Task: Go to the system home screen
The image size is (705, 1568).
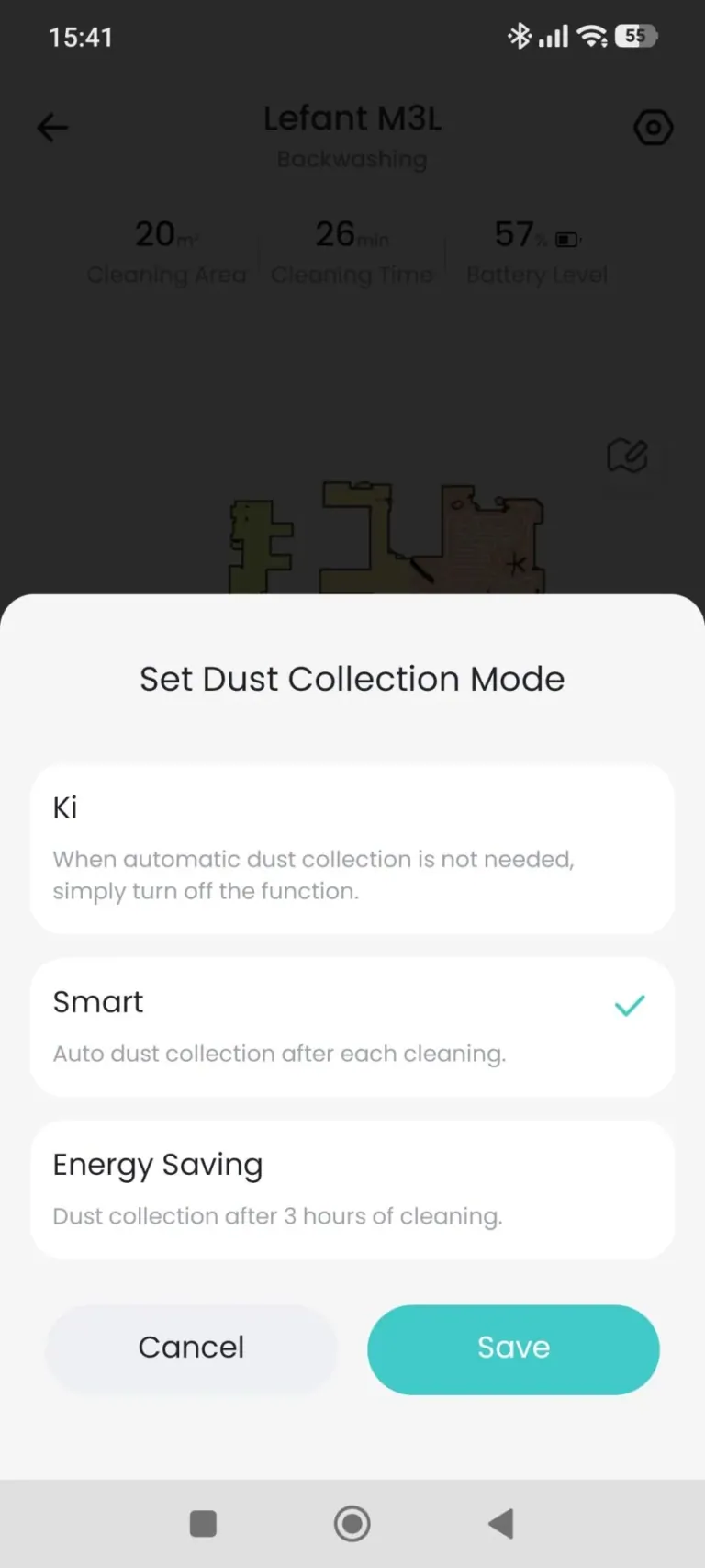Action: coord(352,1523)
